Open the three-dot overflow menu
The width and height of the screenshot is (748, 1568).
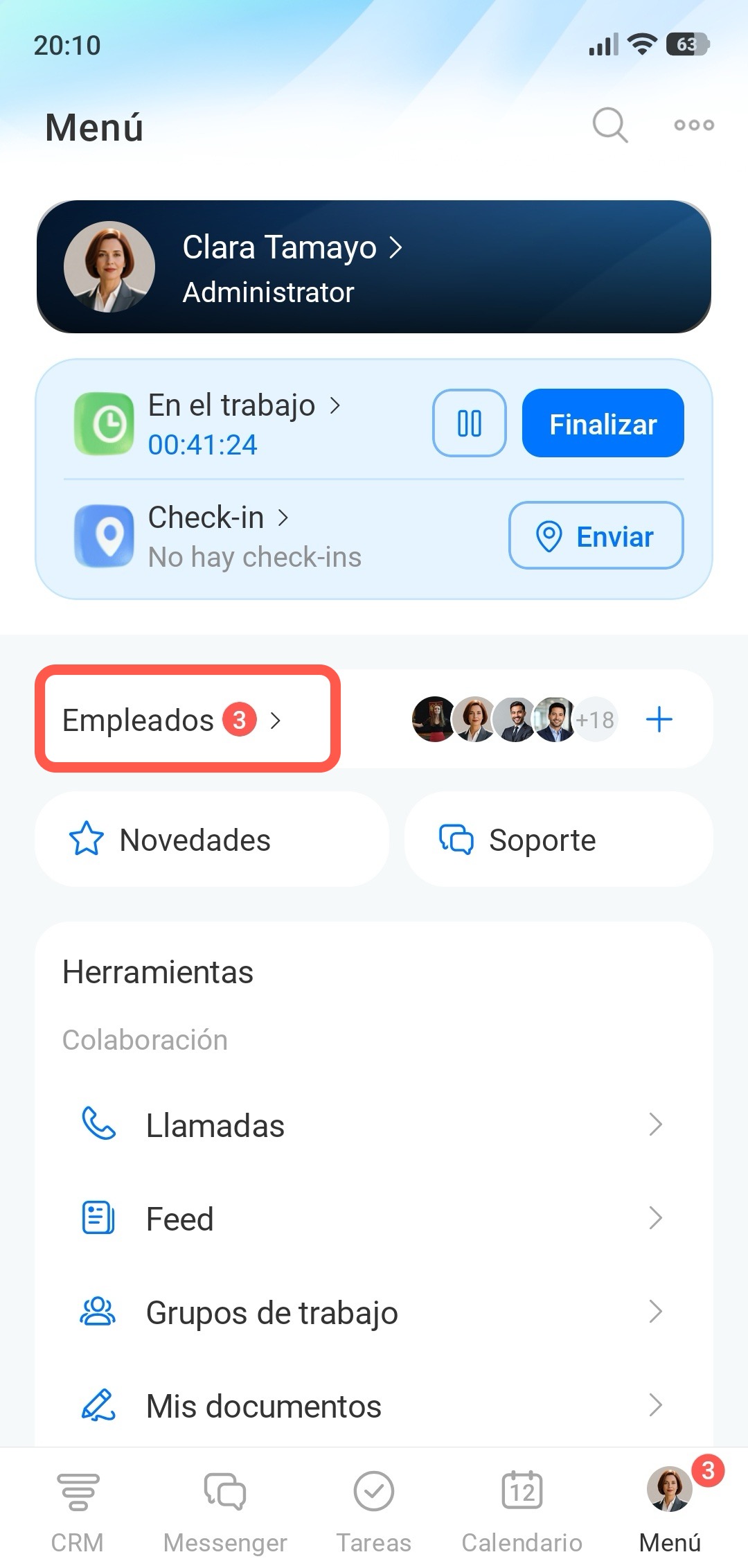tap(693, 125)
